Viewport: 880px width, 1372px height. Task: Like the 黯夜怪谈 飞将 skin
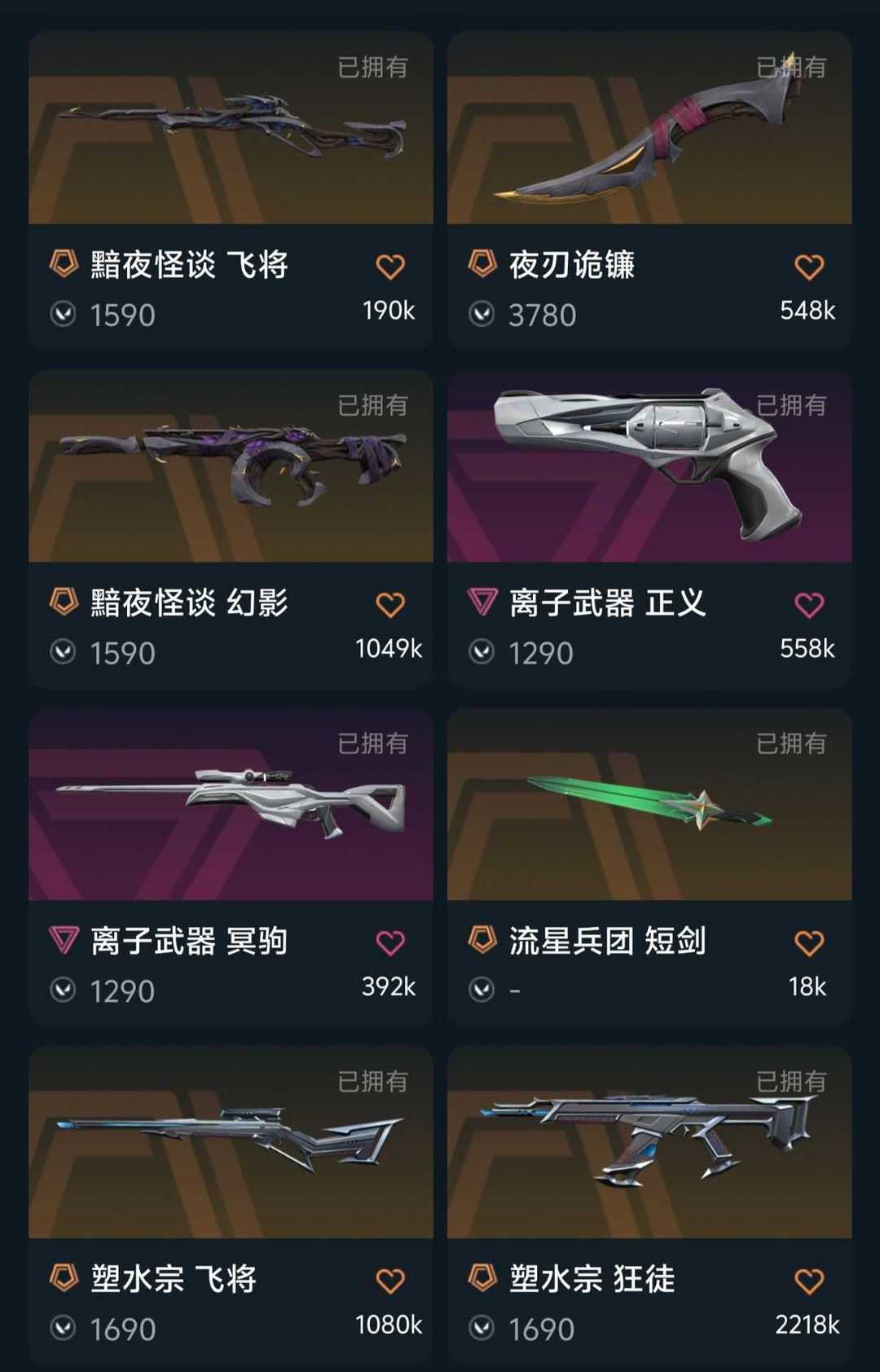[x=390, y=267]
